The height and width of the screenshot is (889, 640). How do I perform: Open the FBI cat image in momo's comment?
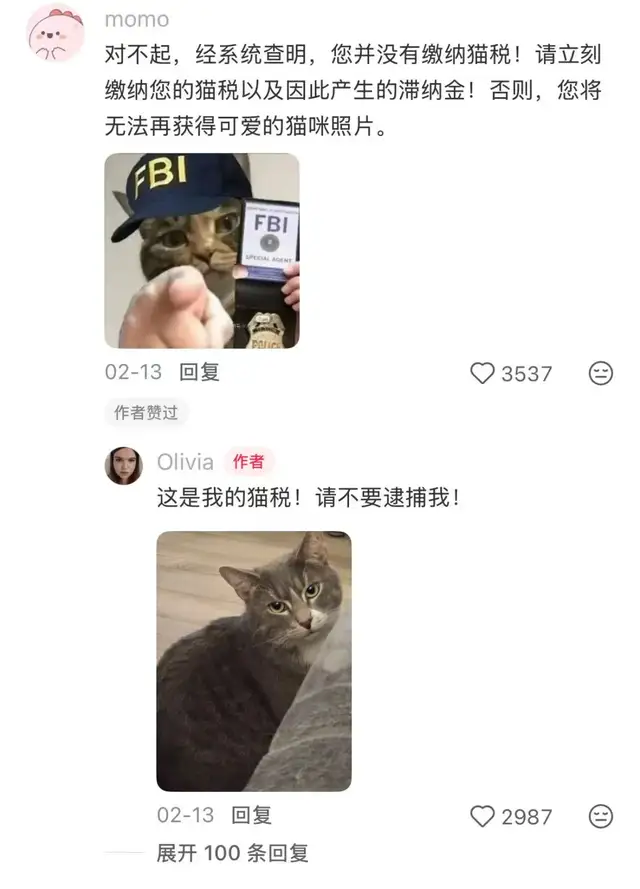click(202, 251)
